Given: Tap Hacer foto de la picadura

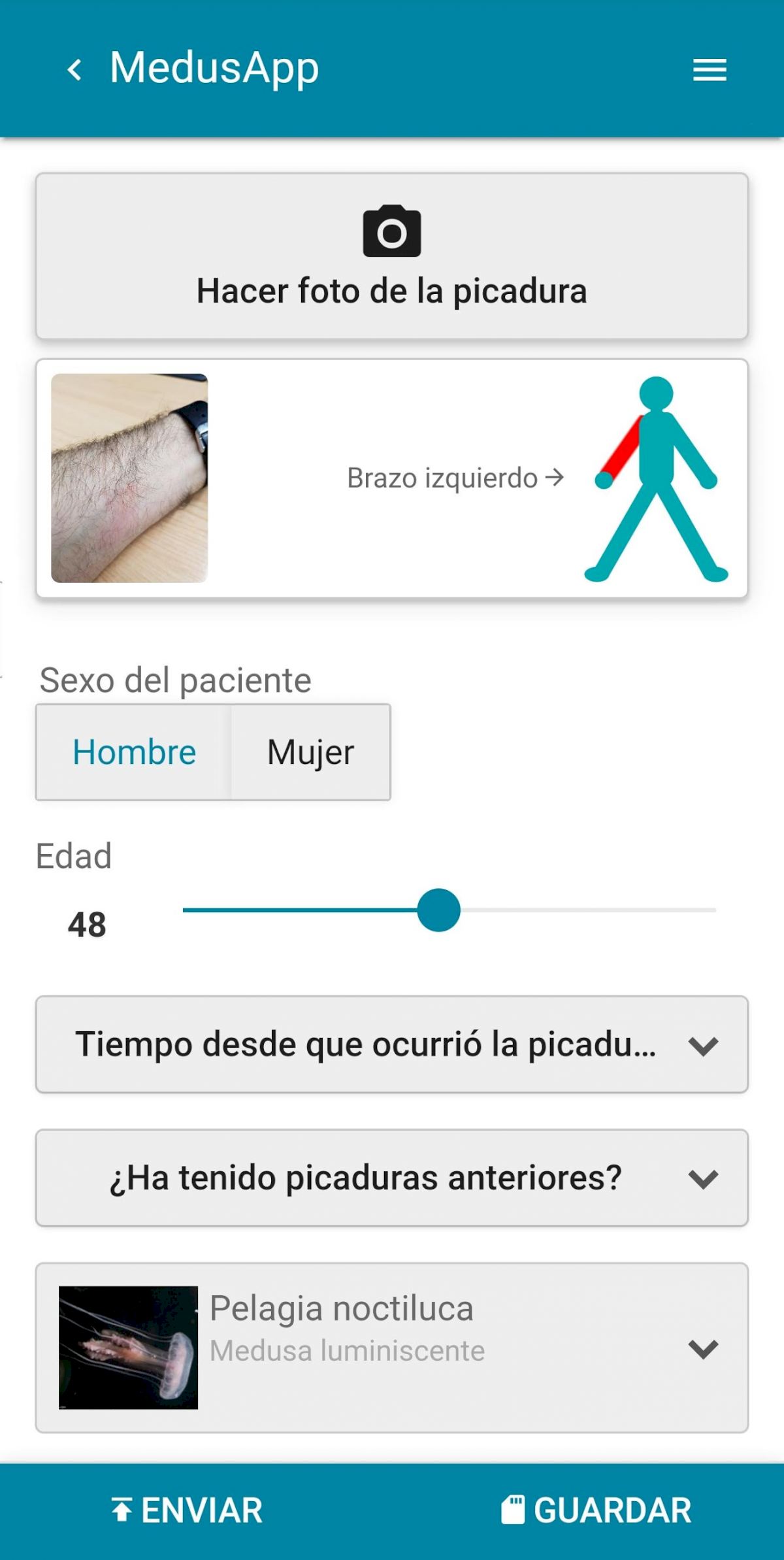Looking at the screenshot, I should click(392, 256).
